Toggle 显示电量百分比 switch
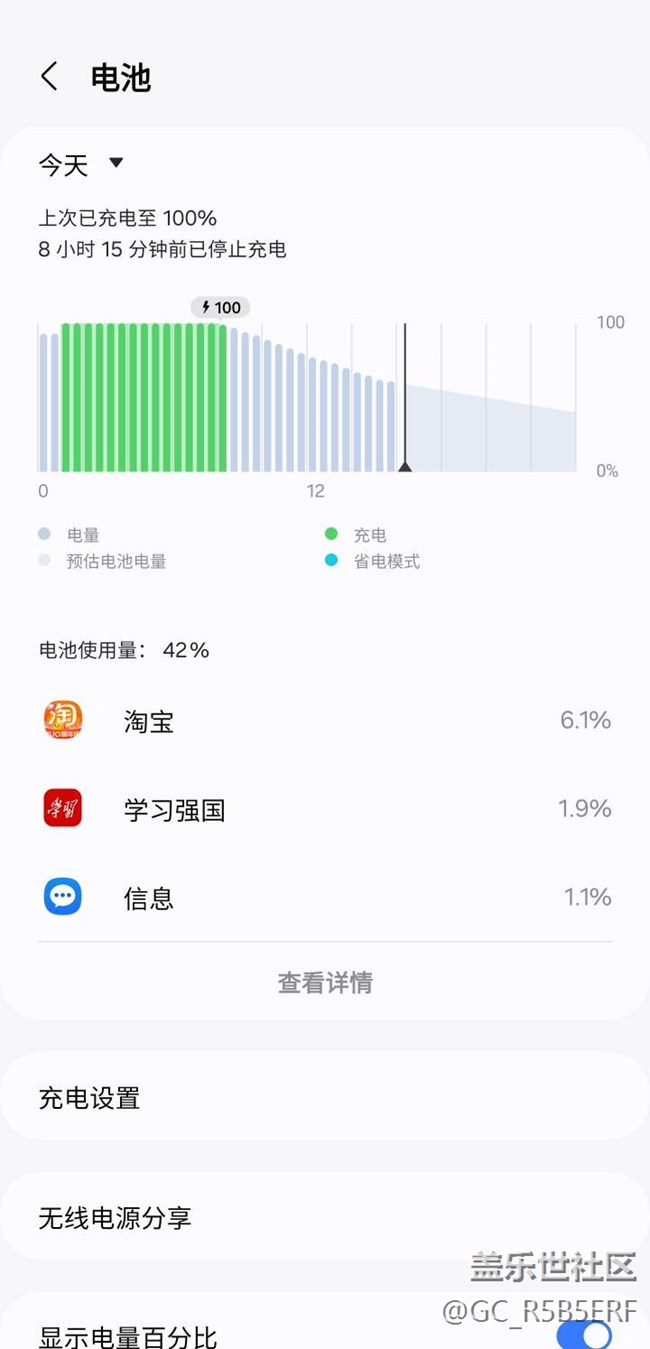This screenshot has height=1349, width=650. [584, 1335]
